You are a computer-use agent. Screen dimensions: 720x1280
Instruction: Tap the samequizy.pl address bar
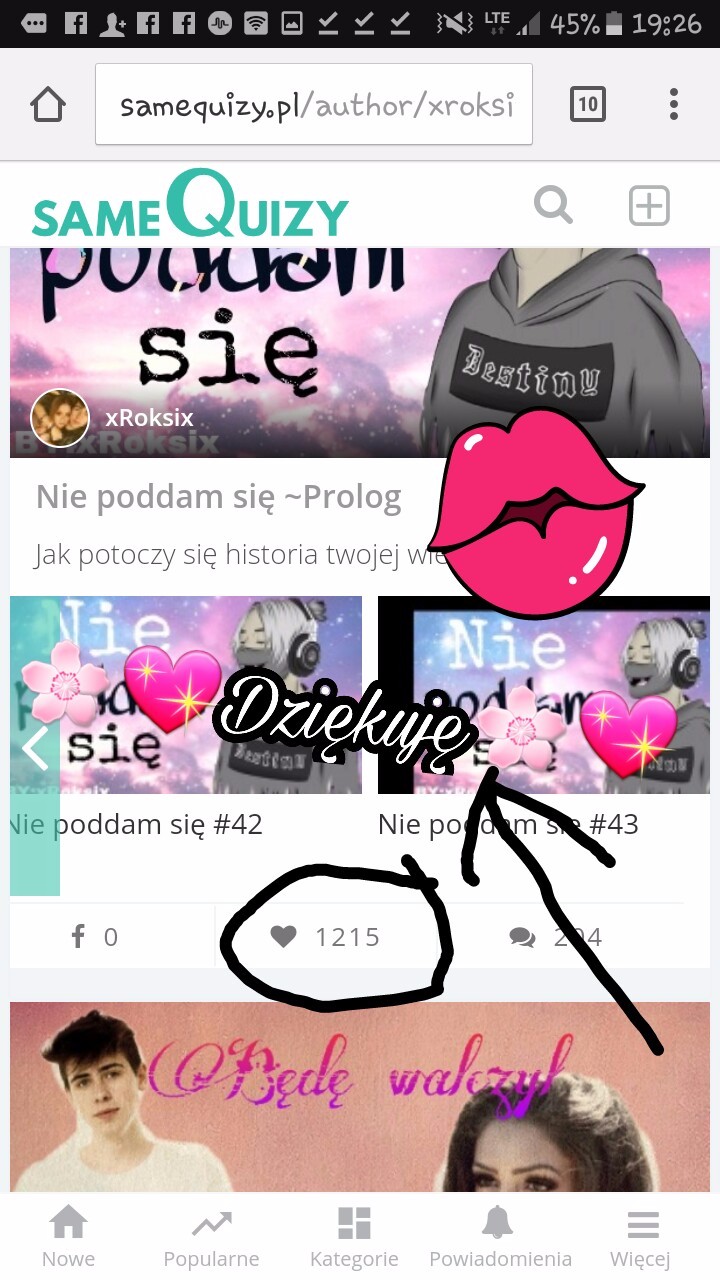tap(314, 104)
